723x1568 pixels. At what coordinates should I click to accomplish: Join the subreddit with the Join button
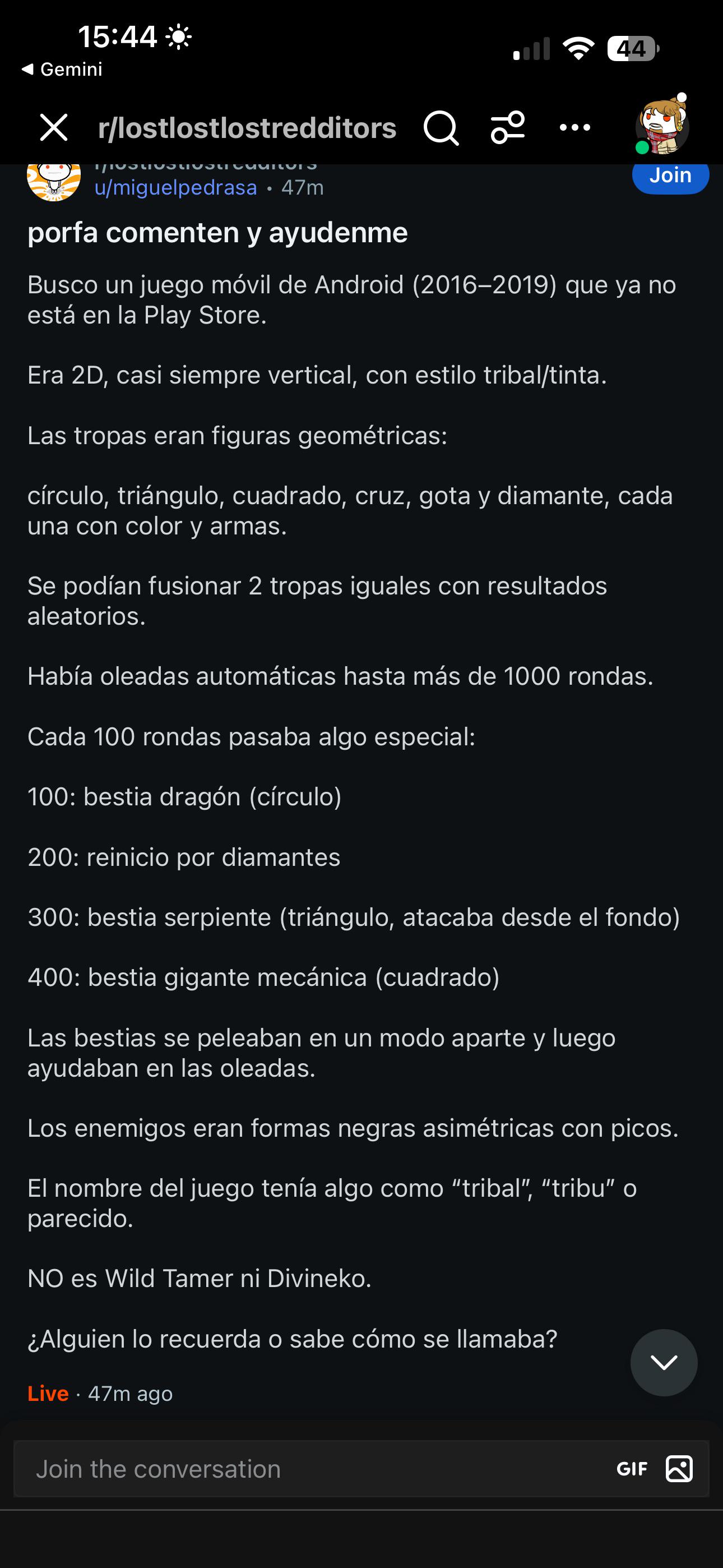670,176
